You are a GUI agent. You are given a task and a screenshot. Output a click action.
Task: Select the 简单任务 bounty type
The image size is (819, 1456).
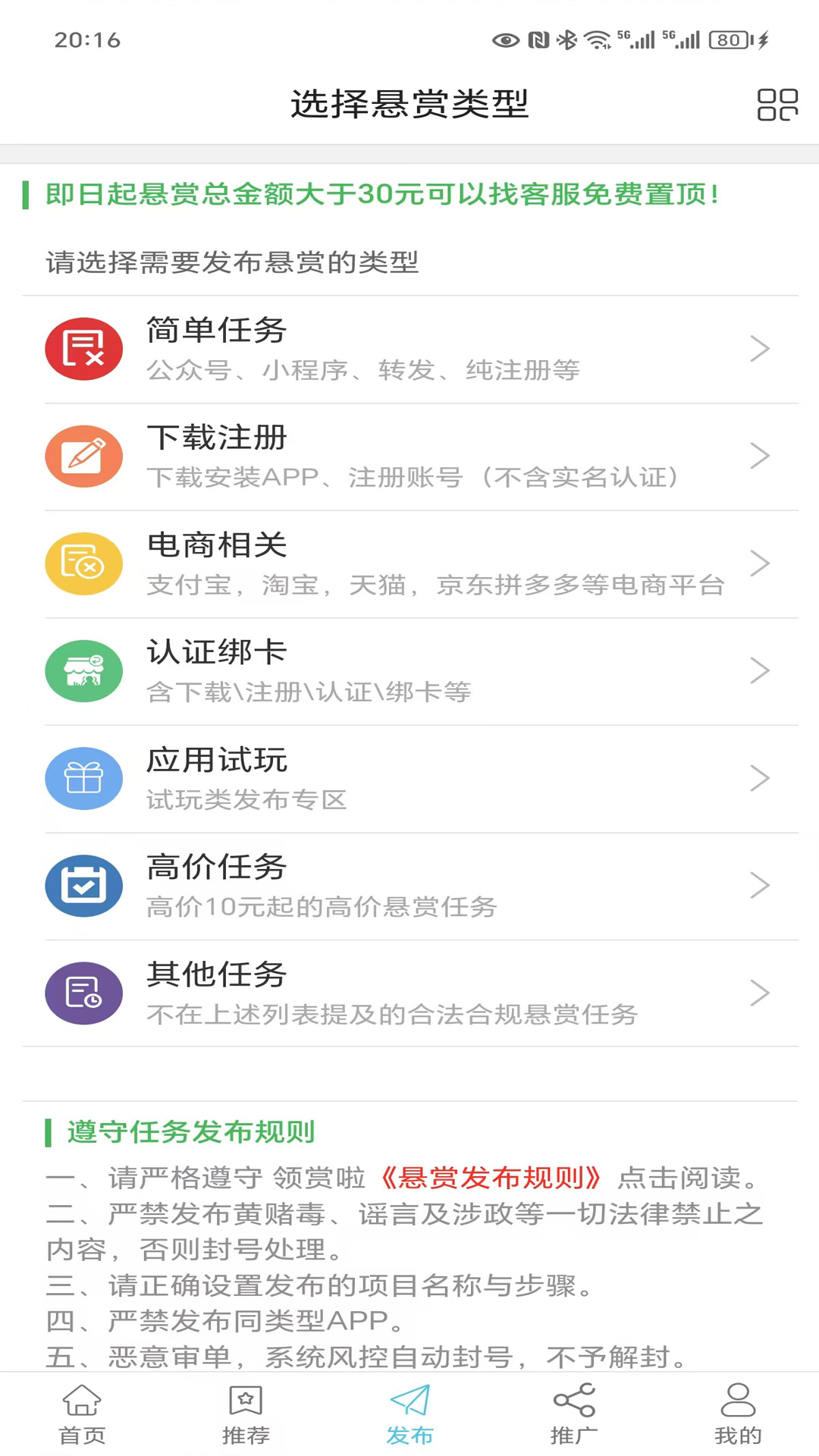[x=409, y=349]
